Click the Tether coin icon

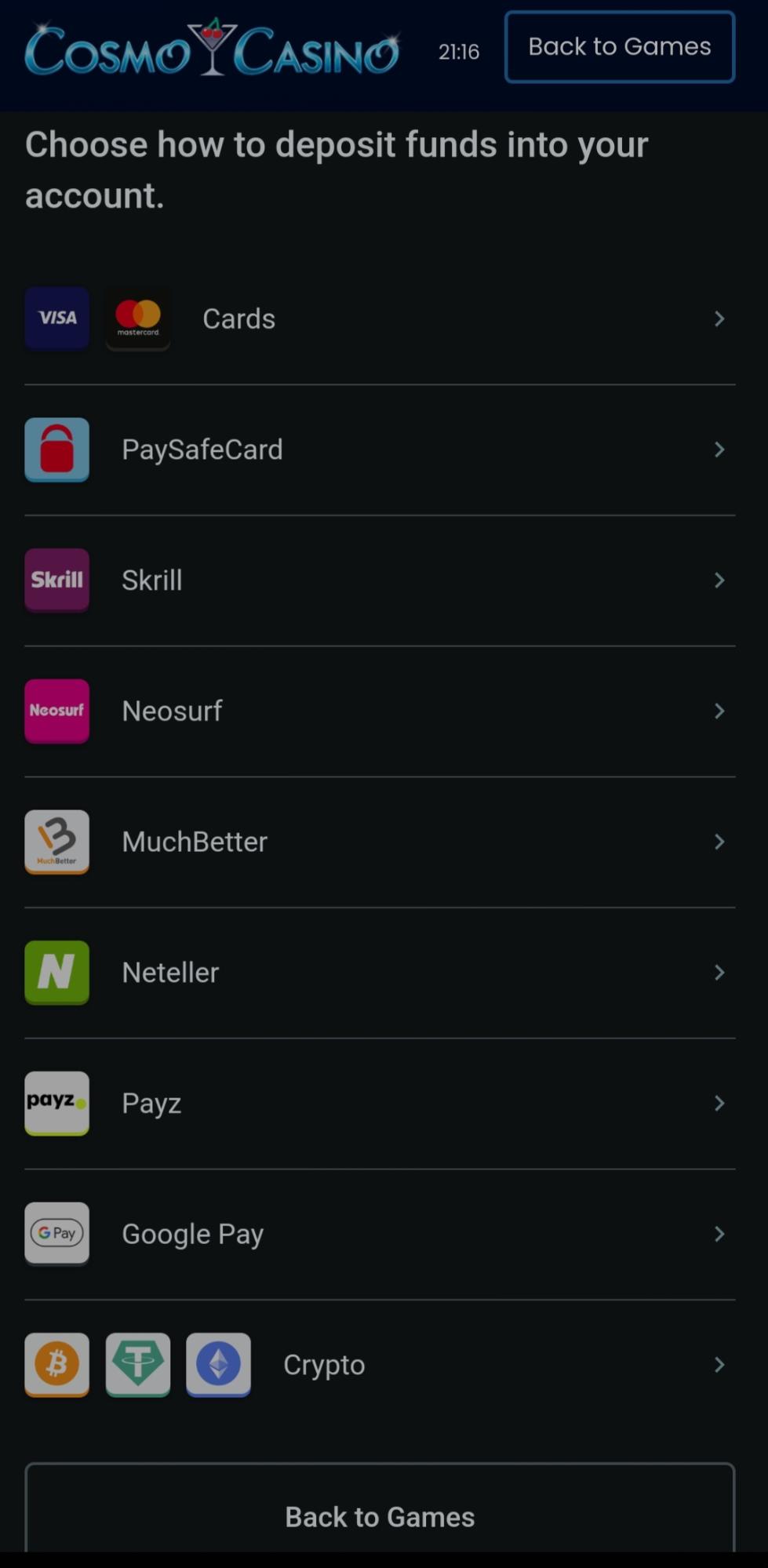(137, 1364)
